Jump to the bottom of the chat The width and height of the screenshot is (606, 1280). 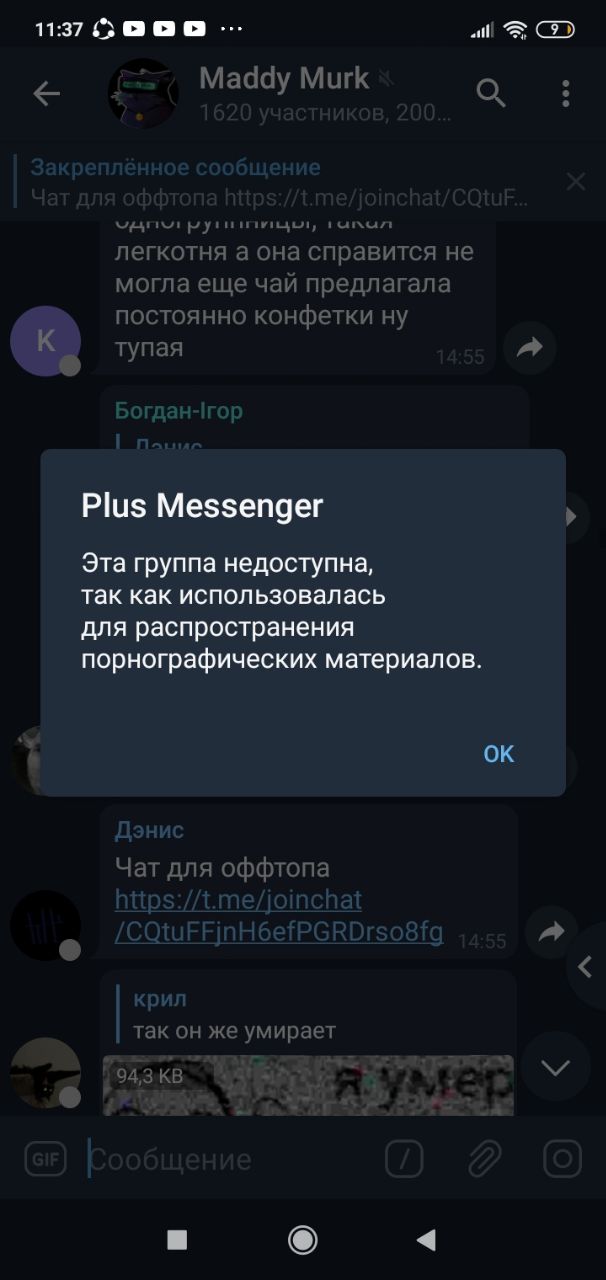point(555,1068)
